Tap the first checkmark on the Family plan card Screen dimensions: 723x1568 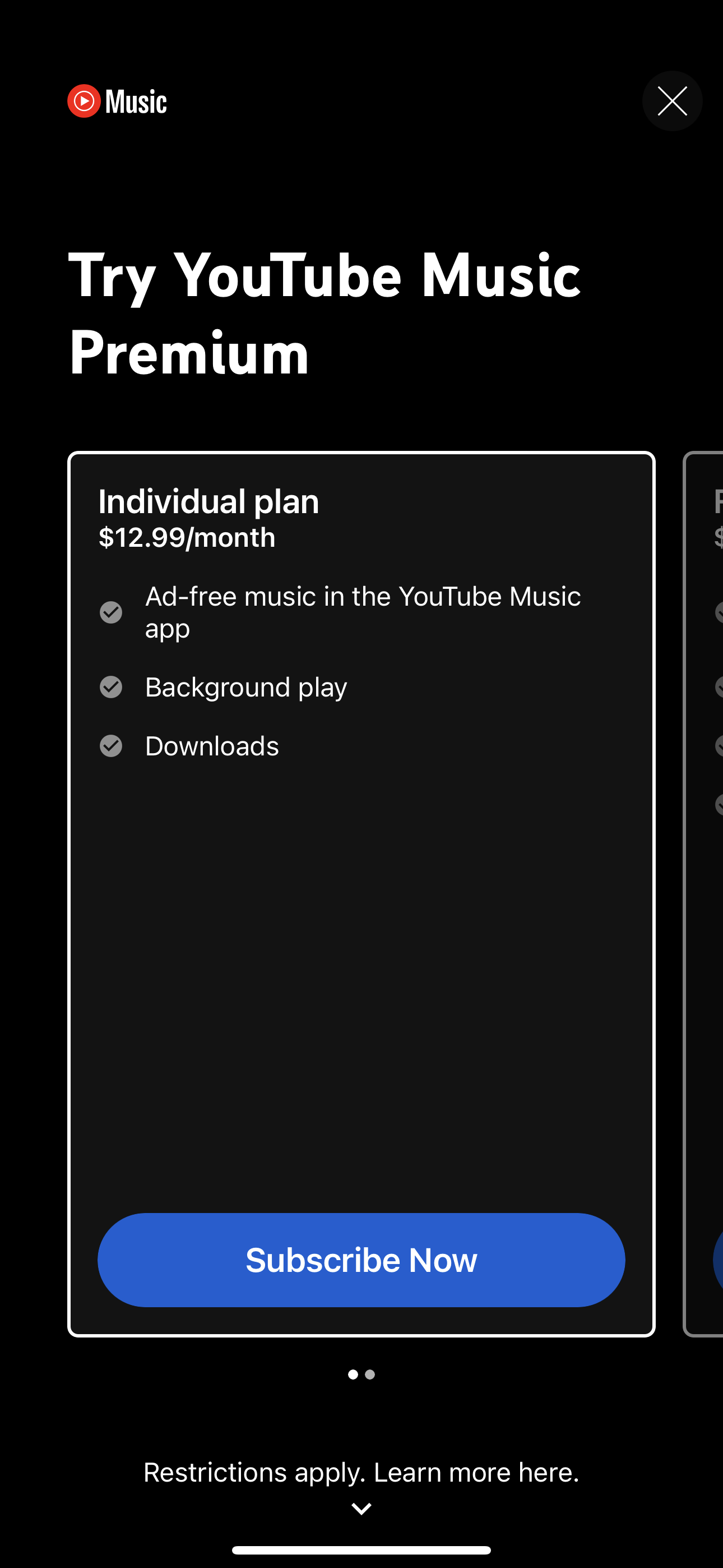tap(720, 612)
